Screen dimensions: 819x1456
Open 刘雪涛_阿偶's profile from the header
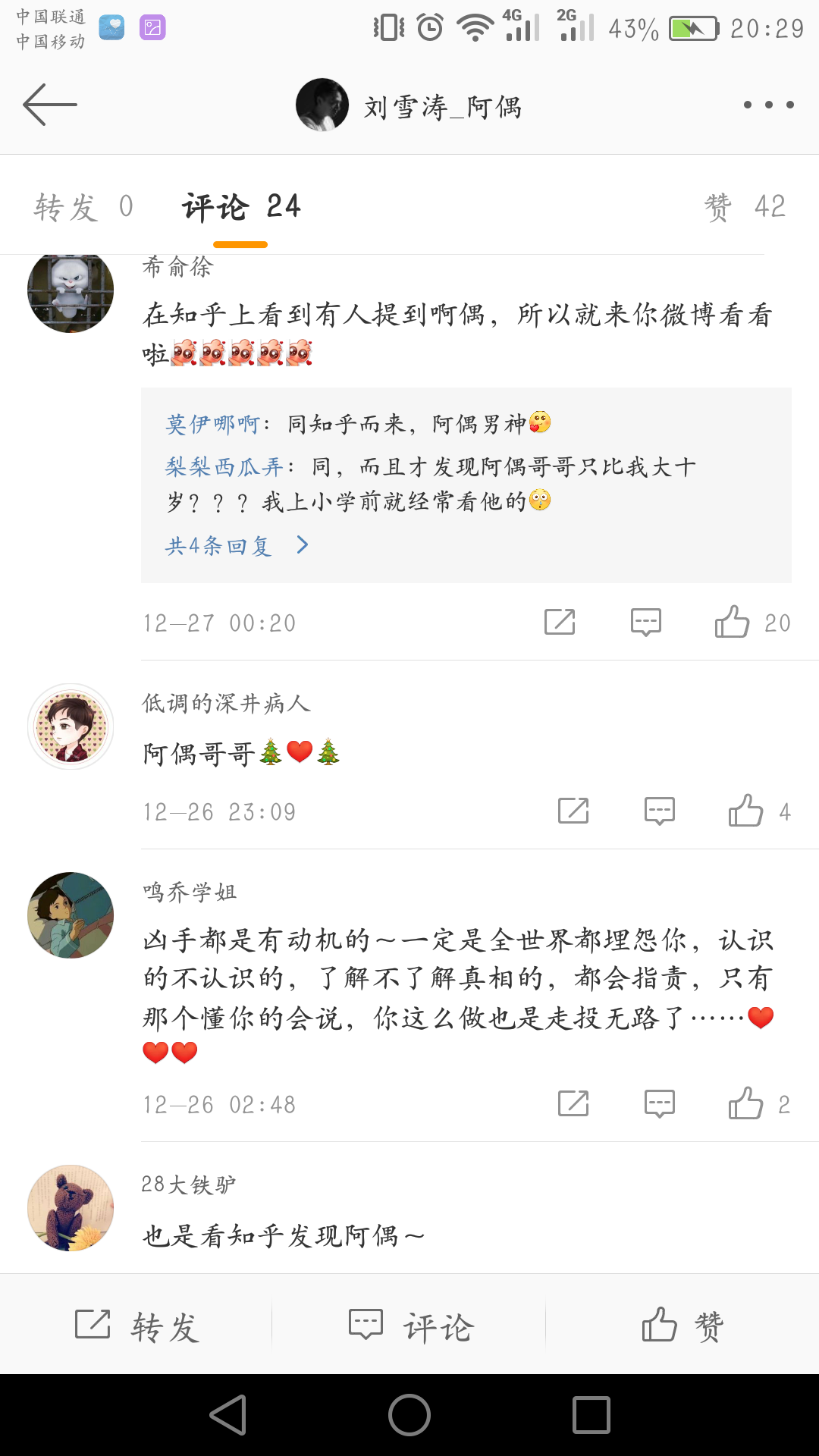(409, 105)
